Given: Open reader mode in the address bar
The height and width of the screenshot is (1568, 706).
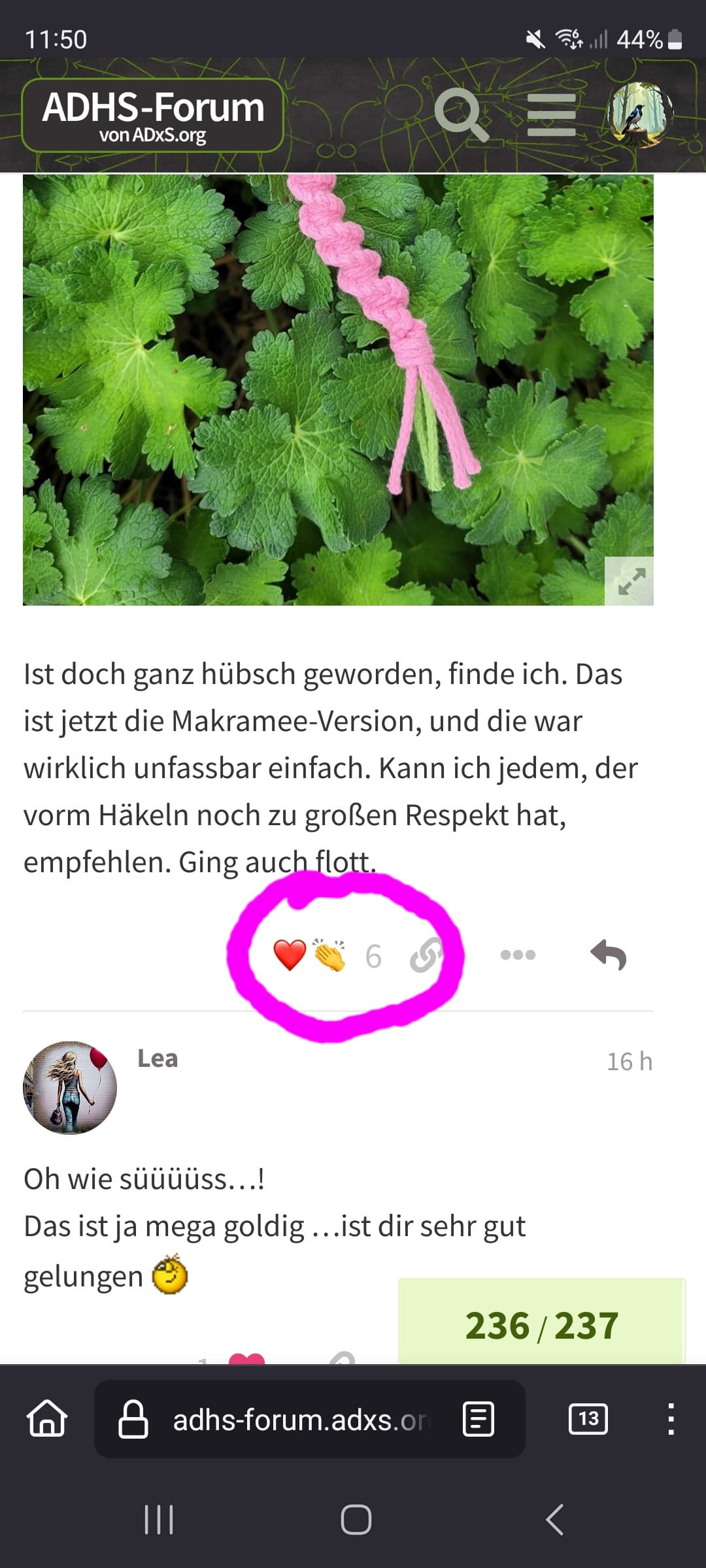Looking at the screenshot, I should coord(478,1419).
